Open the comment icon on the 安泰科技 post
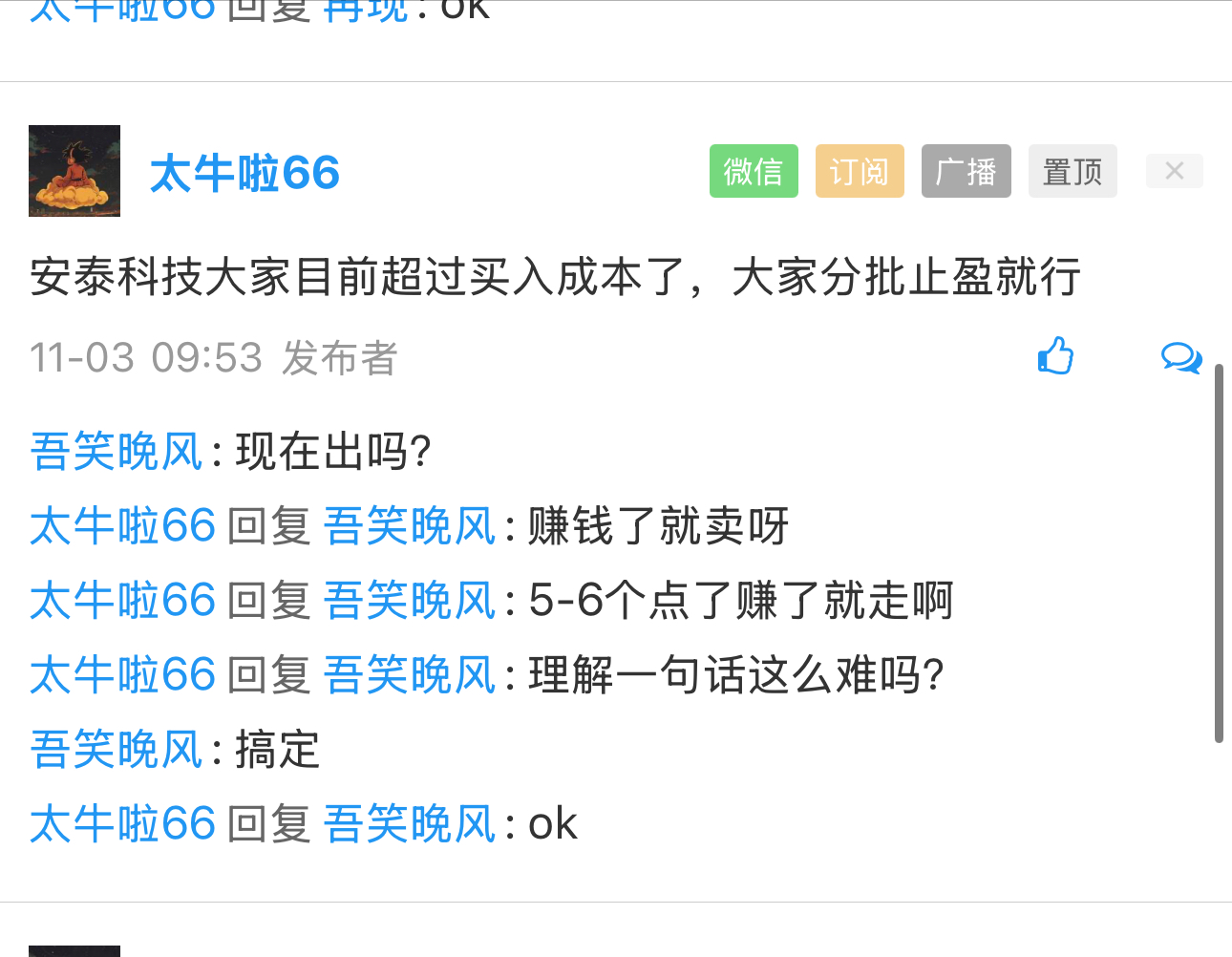This screenshot has width=1232, height=957. (x=1181, y=357)
